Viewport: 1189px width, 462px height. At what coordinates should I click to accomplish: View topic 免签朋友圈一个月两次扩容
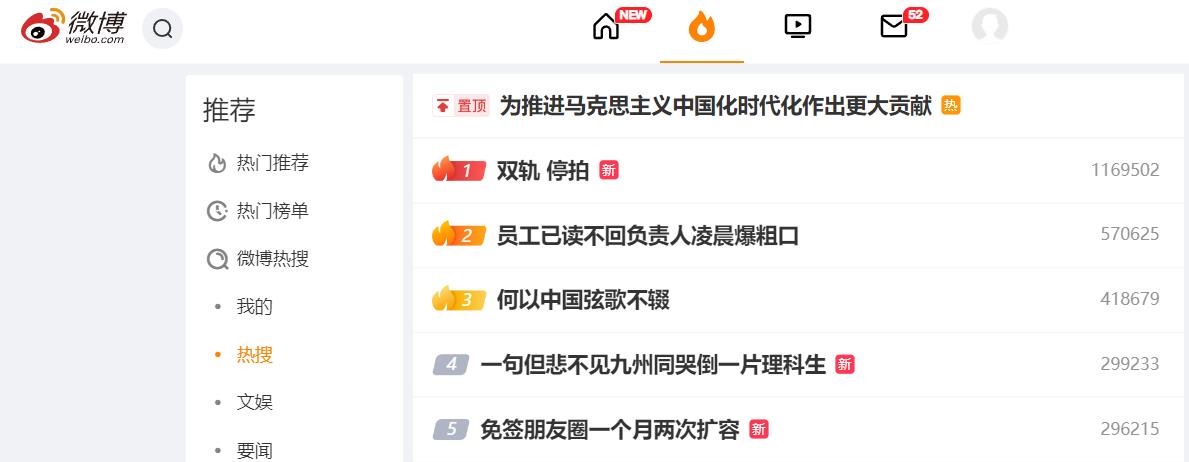(x=609, y=430)
